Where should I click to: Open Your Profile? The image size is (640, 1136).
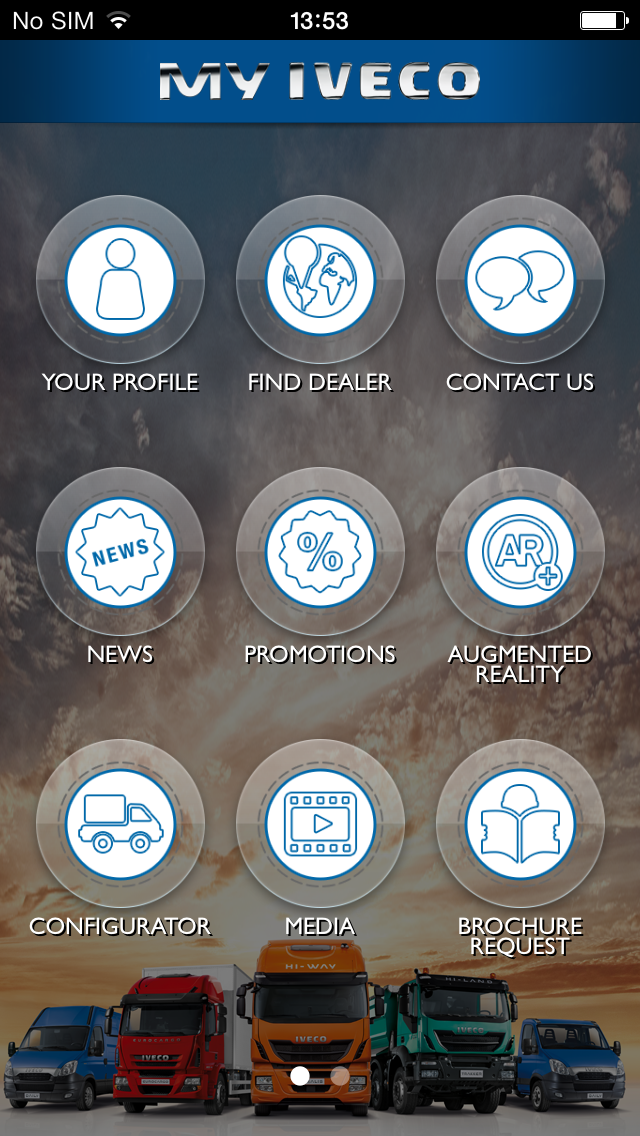120,279
